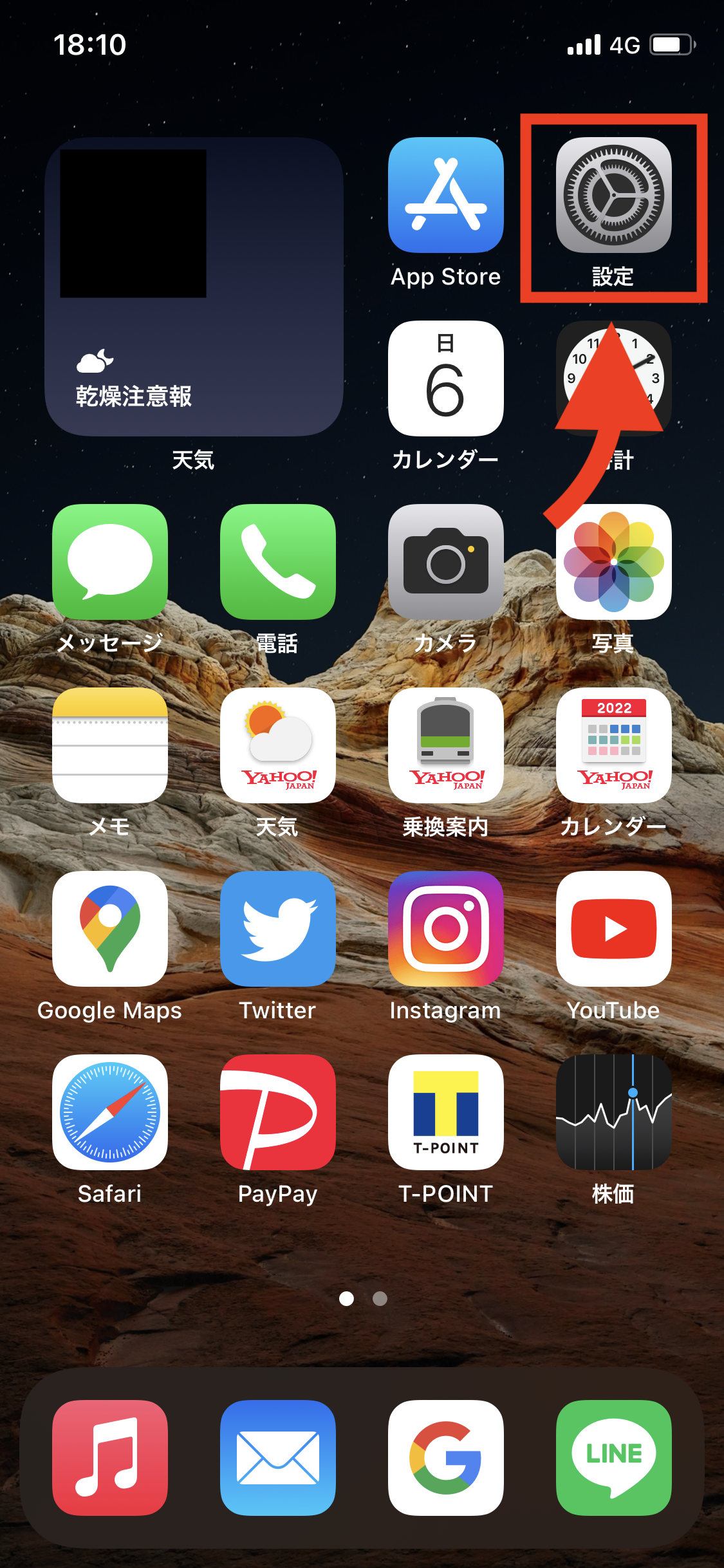Open the Twitter app

click(x=277, y=929)
